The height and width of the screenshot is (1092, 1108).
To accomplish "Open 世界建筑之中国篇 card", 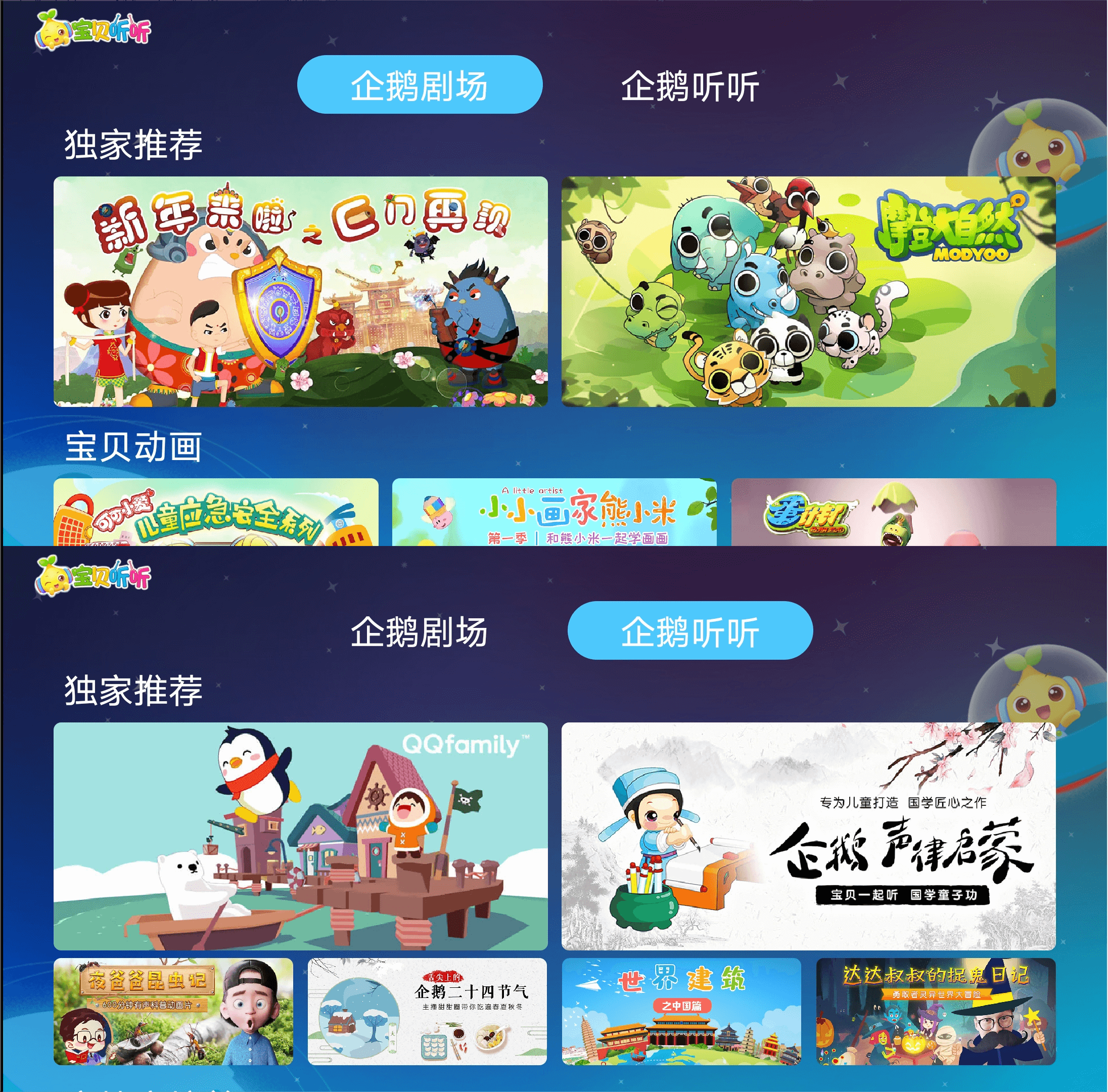I will click(681, 1011).
